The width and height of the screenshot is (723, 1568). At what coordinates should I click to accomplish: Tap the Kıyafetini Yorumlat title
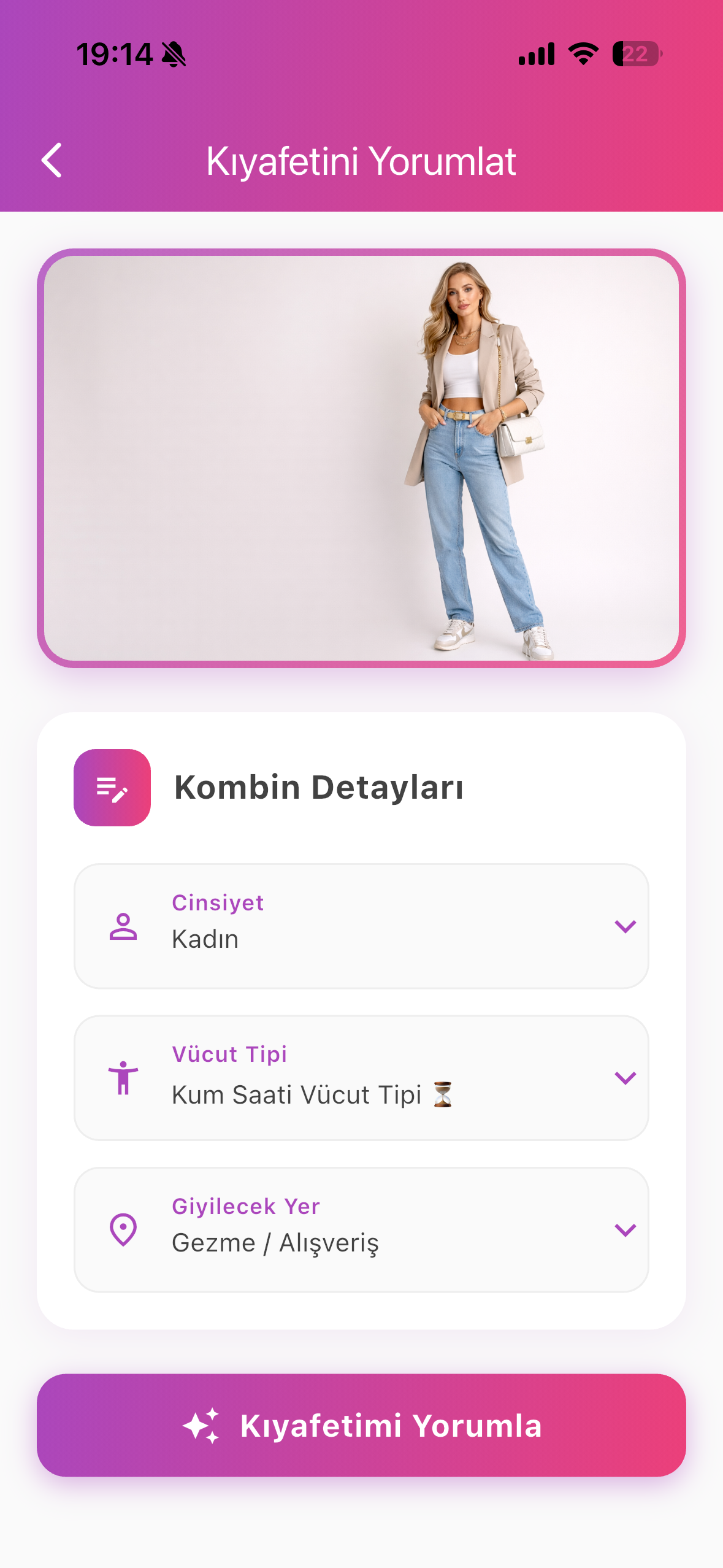tap(361, 161)
